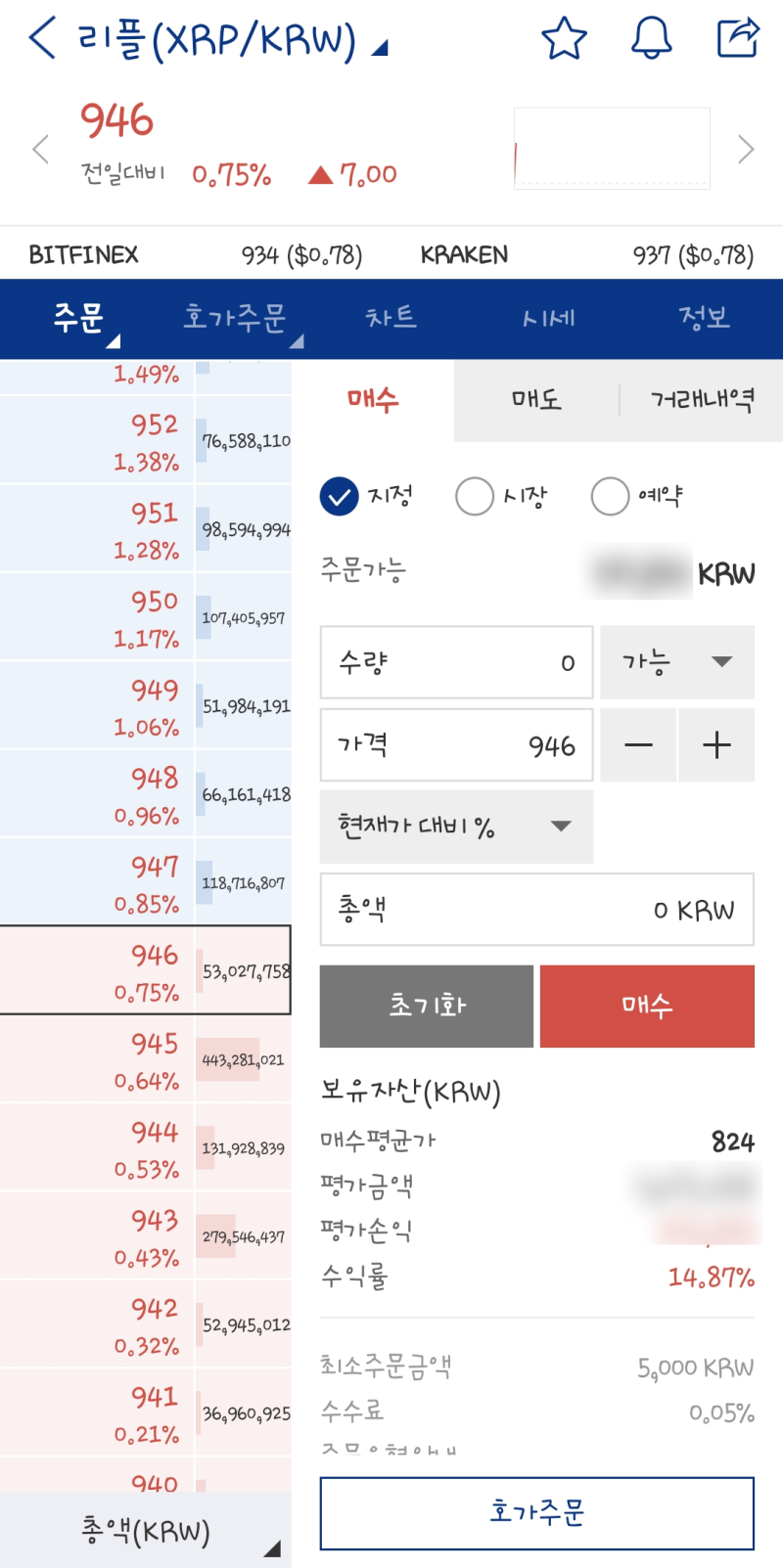Switch to the 시세 tab
Viewport: 783px width, 1568px height.
548,318
